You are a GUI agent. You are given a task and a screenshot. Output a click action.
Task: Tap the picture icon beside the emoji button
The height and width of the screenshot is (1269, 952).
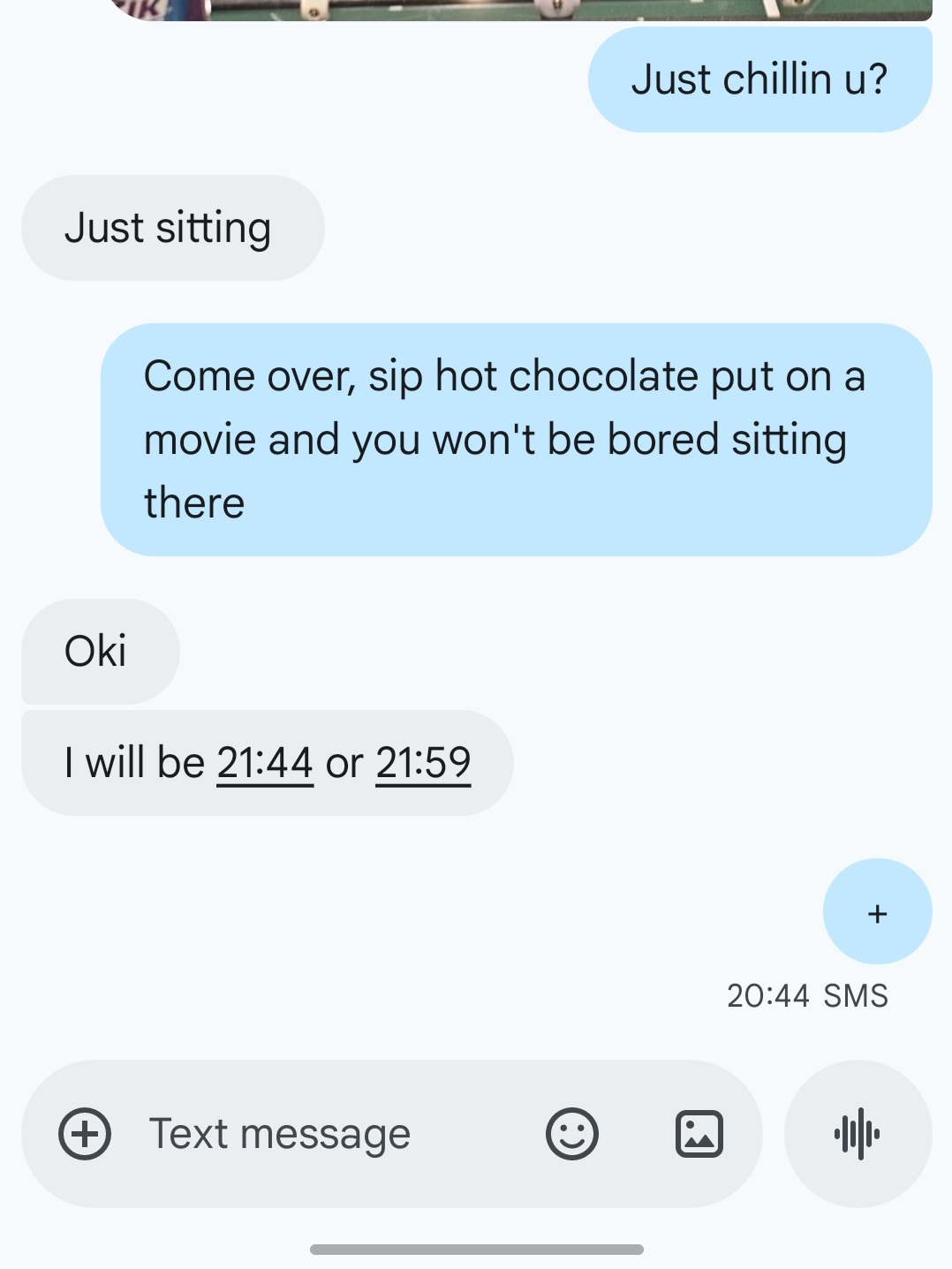pyautogui.click(x=699, y=1134)
